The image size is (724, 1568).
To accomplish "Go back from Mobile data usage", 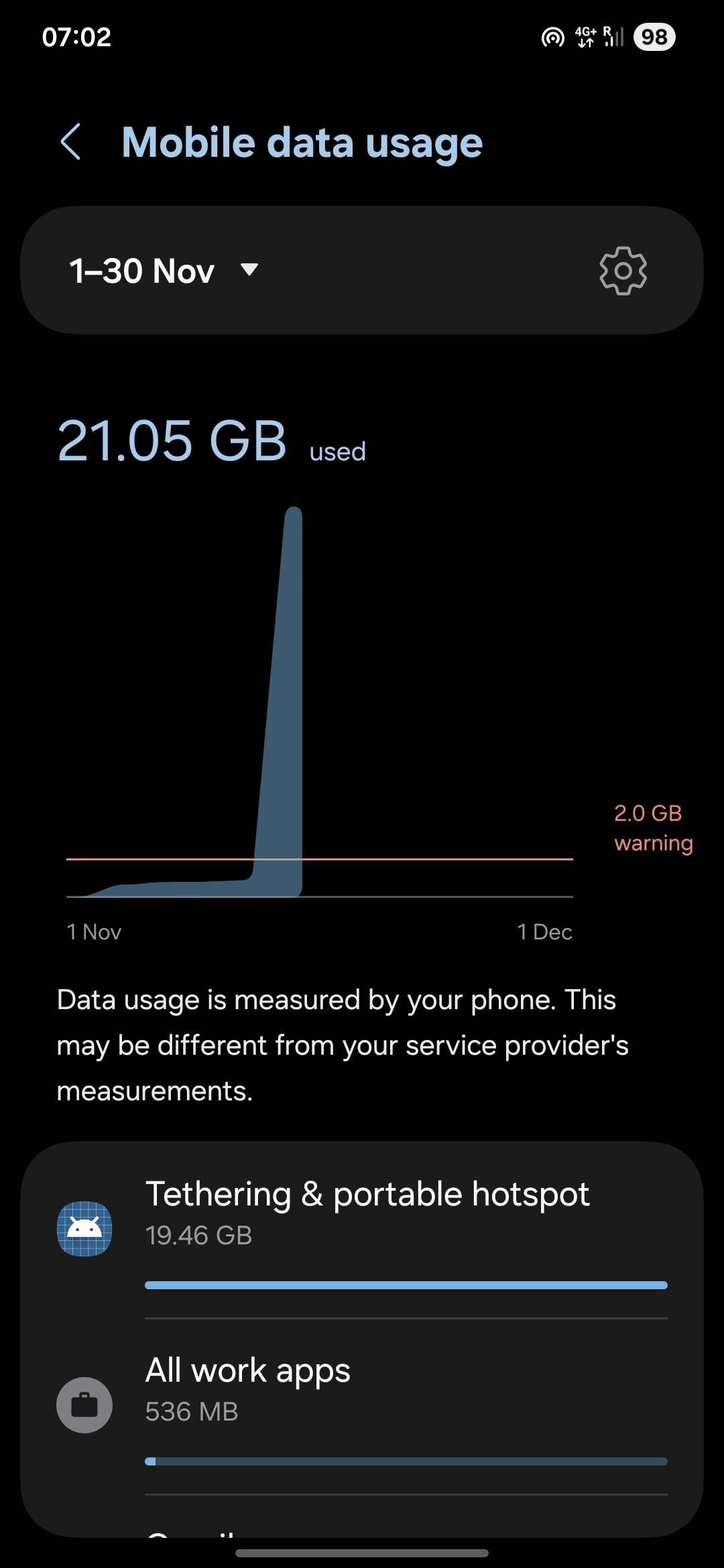I will coord(71,141).
